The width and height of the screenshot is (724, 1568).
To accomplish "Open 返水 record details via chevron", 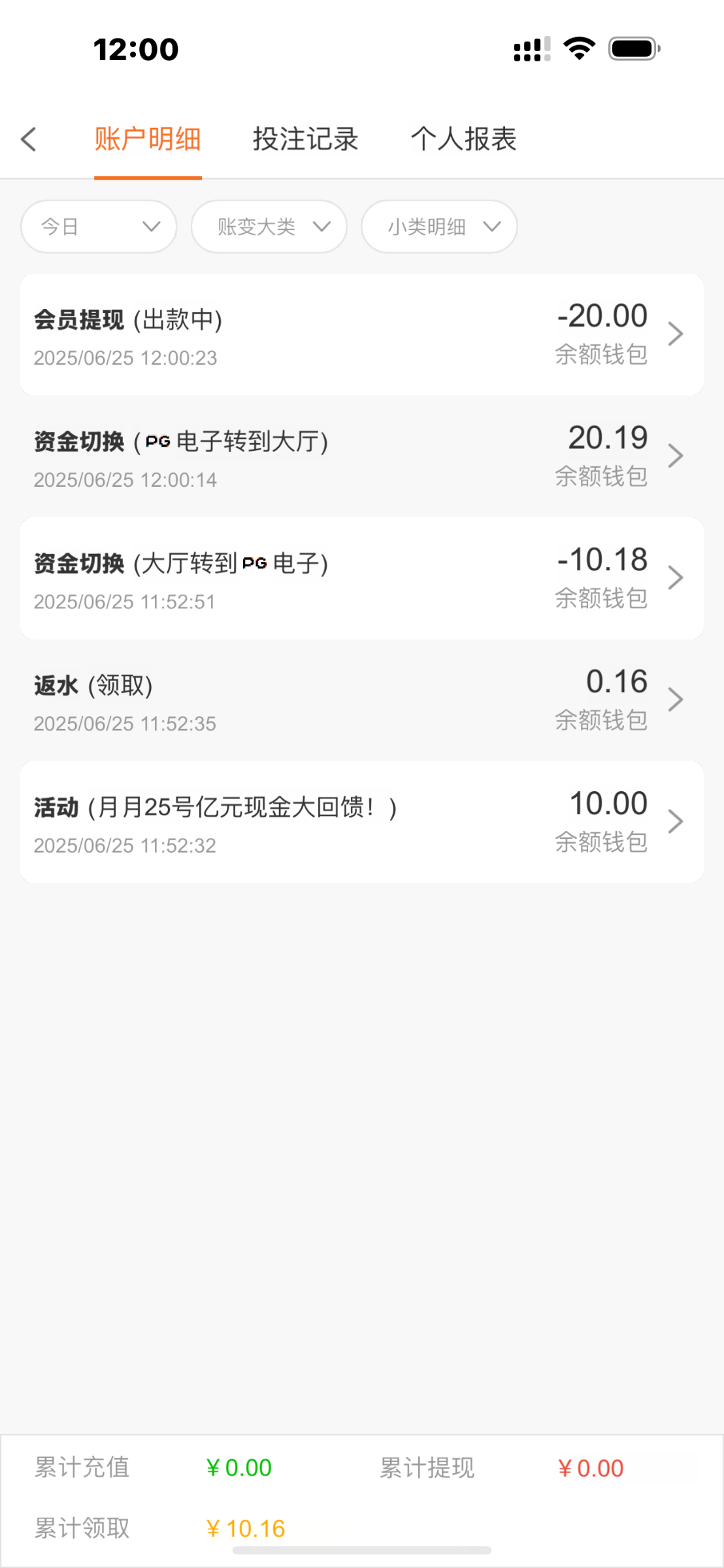I will (x=678, y=698).
